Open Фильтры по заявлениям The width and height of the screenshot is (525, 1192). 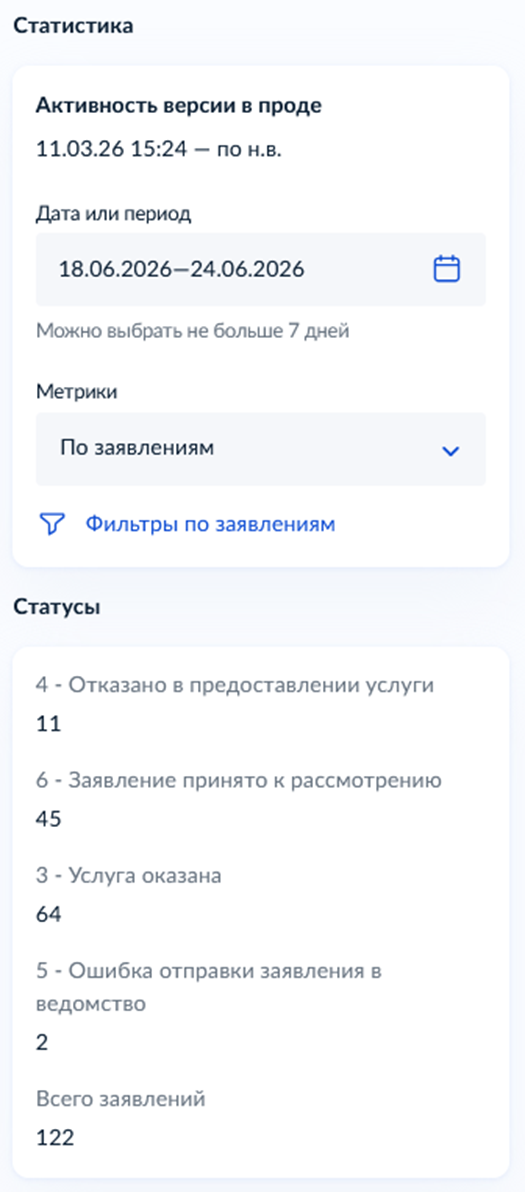[x=186, y=524]
